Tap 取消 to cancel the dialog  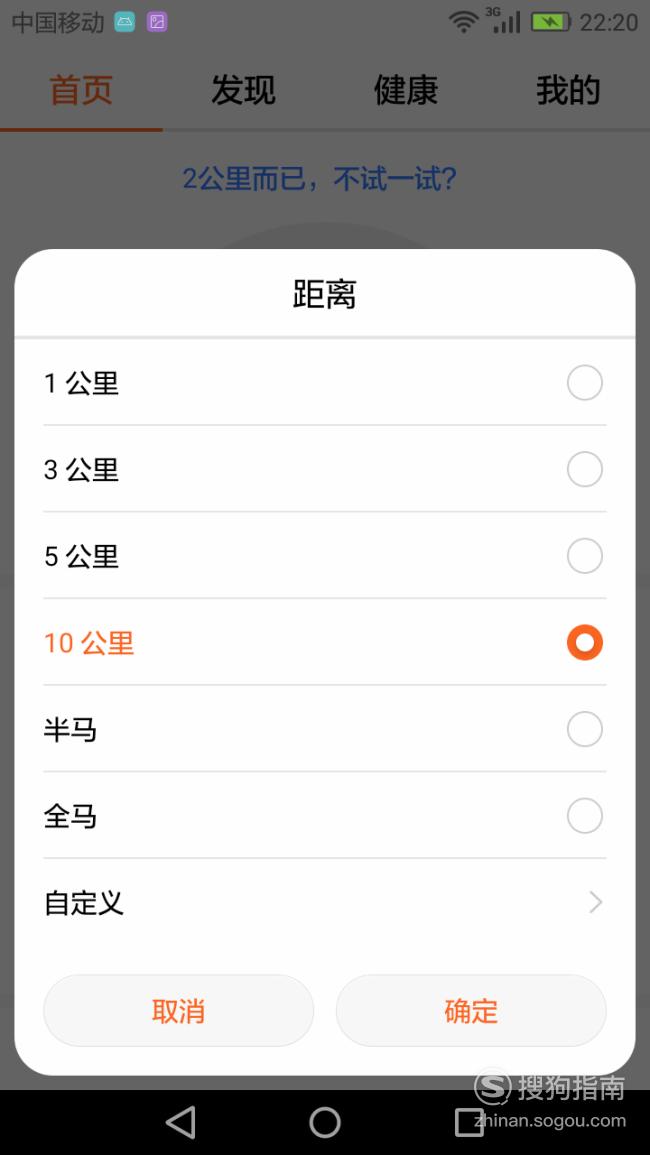pos(178,1011)
